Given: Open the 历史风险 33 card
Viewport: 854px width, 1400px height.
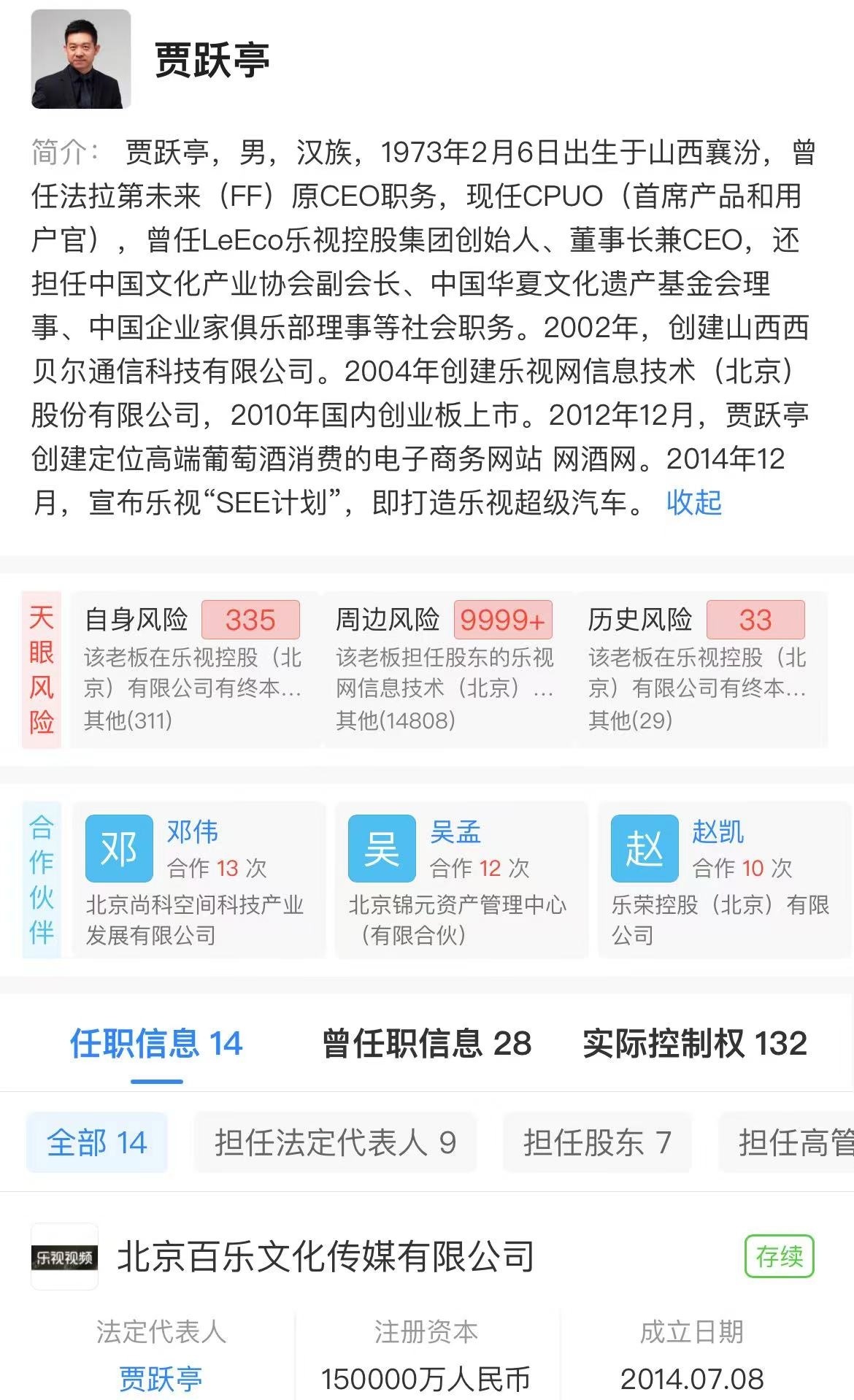Looking at the screenshot, I should click(x=698, y=669).
